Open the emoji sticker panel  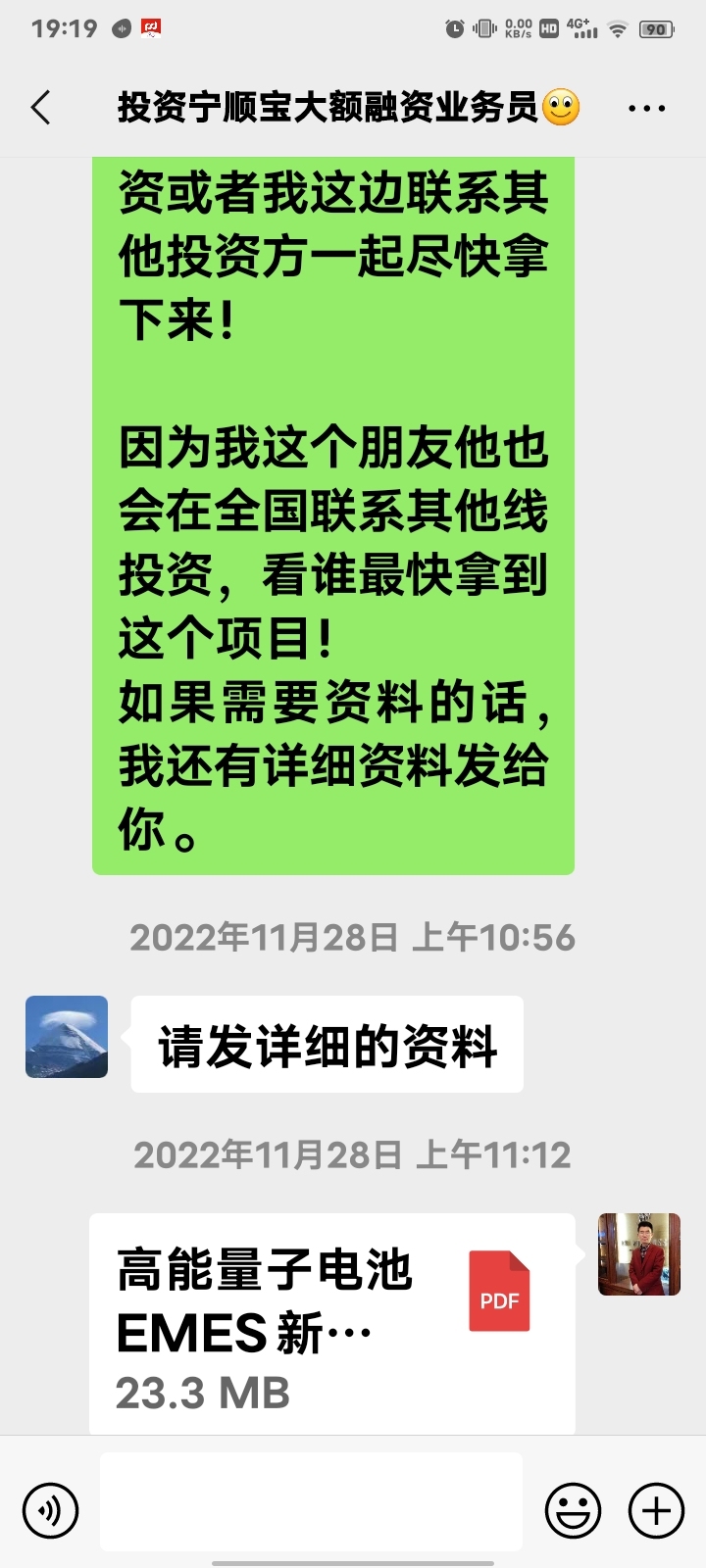pos(573,1510)
